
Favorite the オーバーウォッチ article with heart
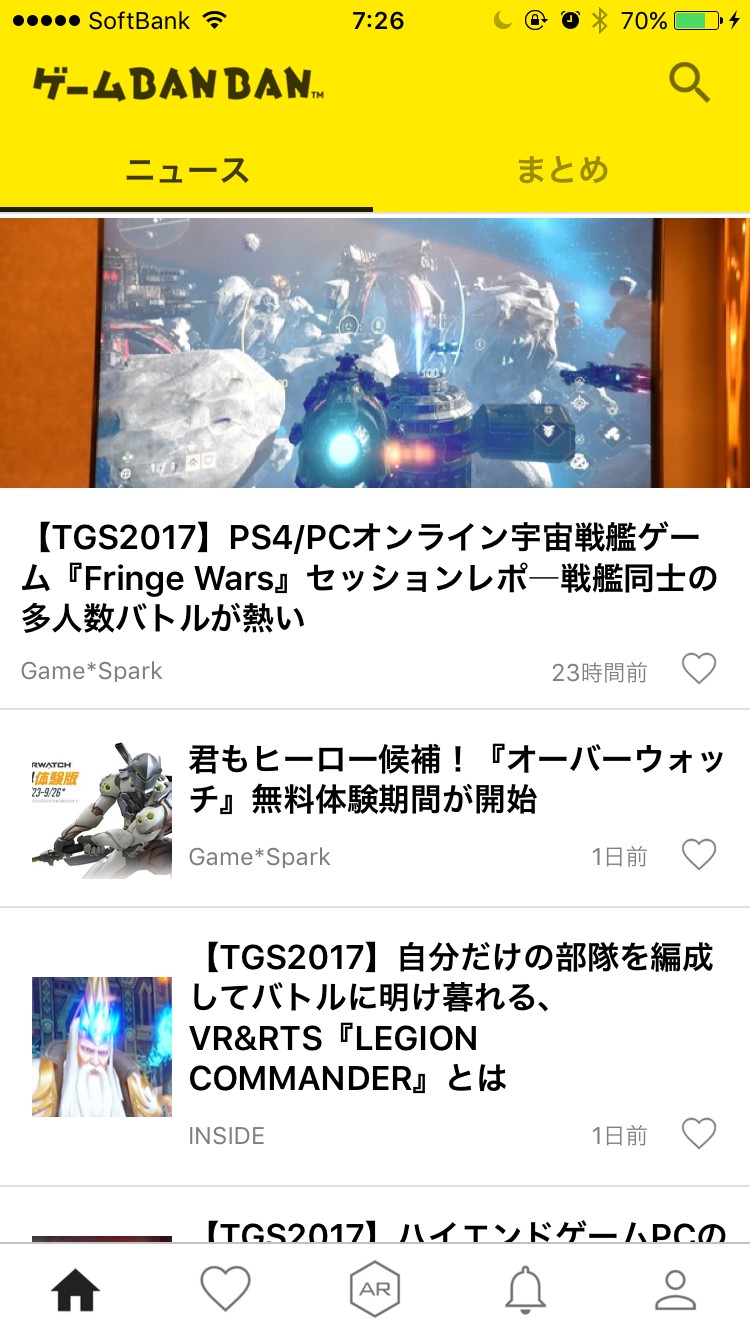coord(699,855)
